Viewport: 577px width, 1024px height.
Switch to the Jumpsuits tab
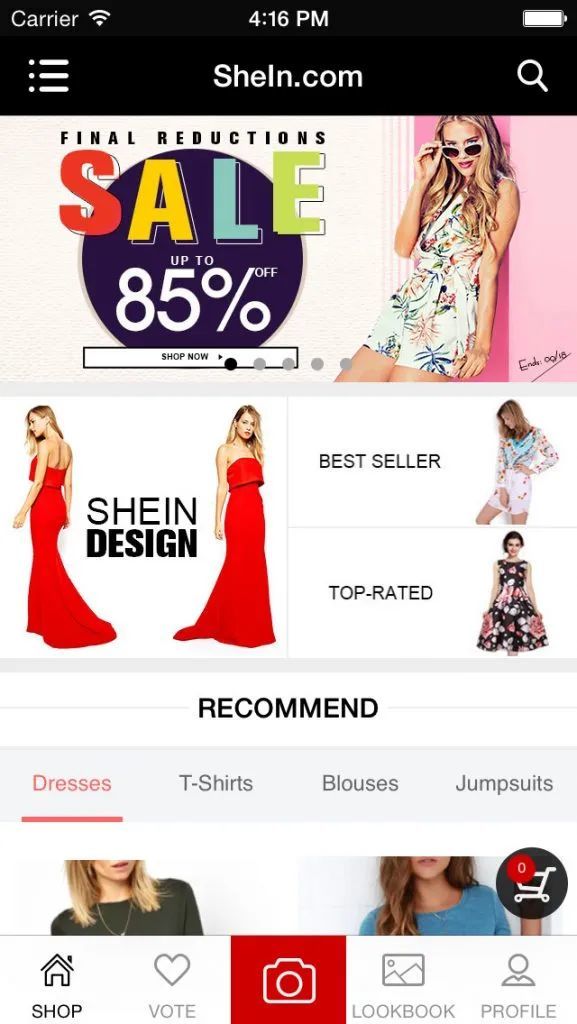[504, 784]
